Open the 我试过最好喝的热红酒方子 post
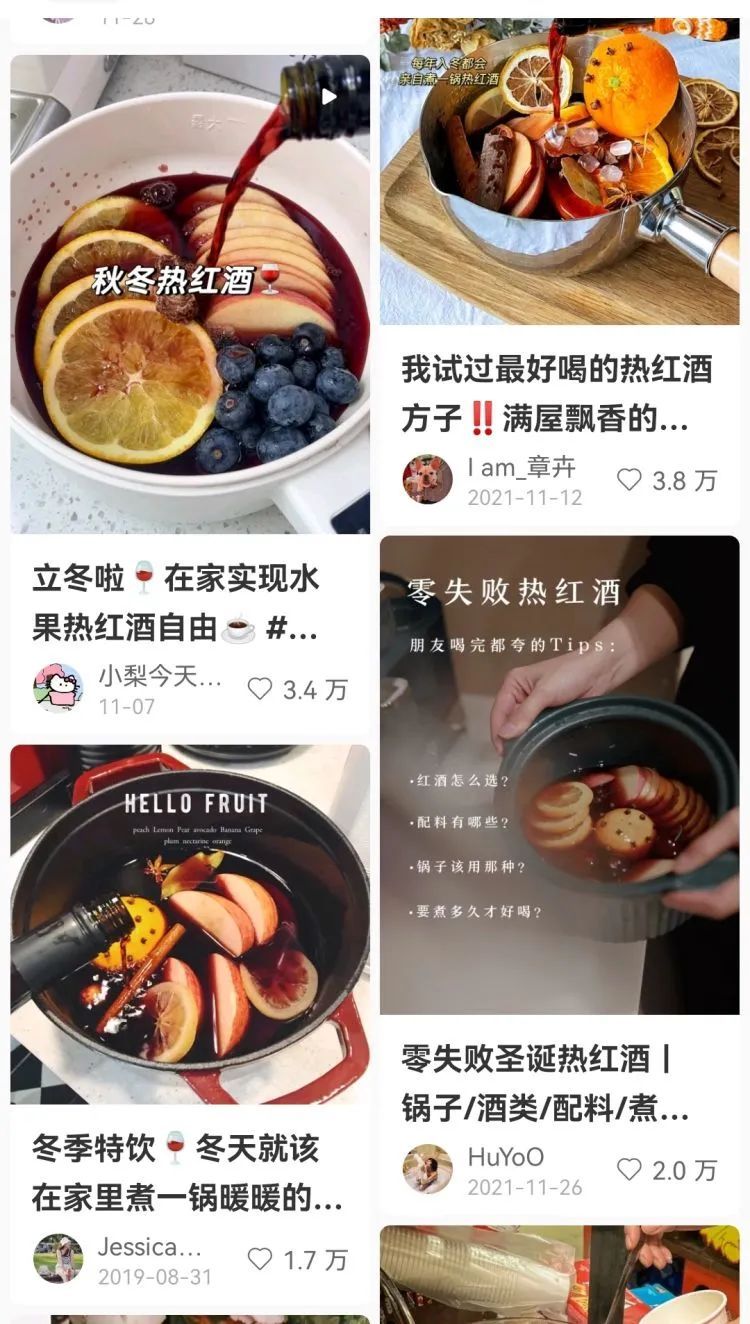 point(560,172)
